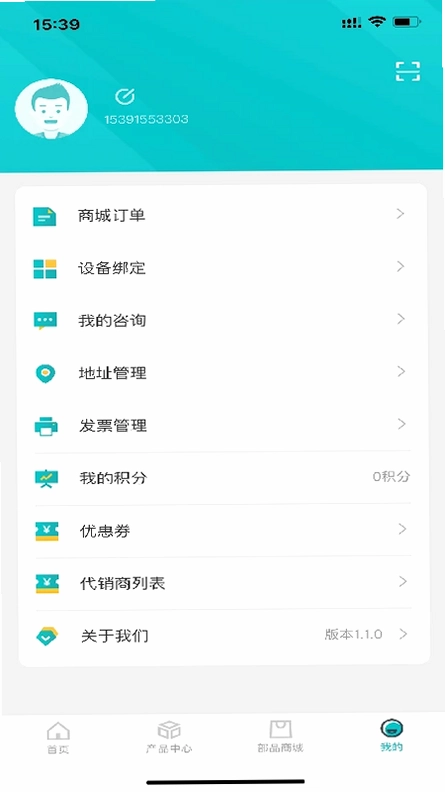Image resolution: width=445 pixels, height=792 pixels.
Task: Open 商城订单 row
Action: [223, 215]
